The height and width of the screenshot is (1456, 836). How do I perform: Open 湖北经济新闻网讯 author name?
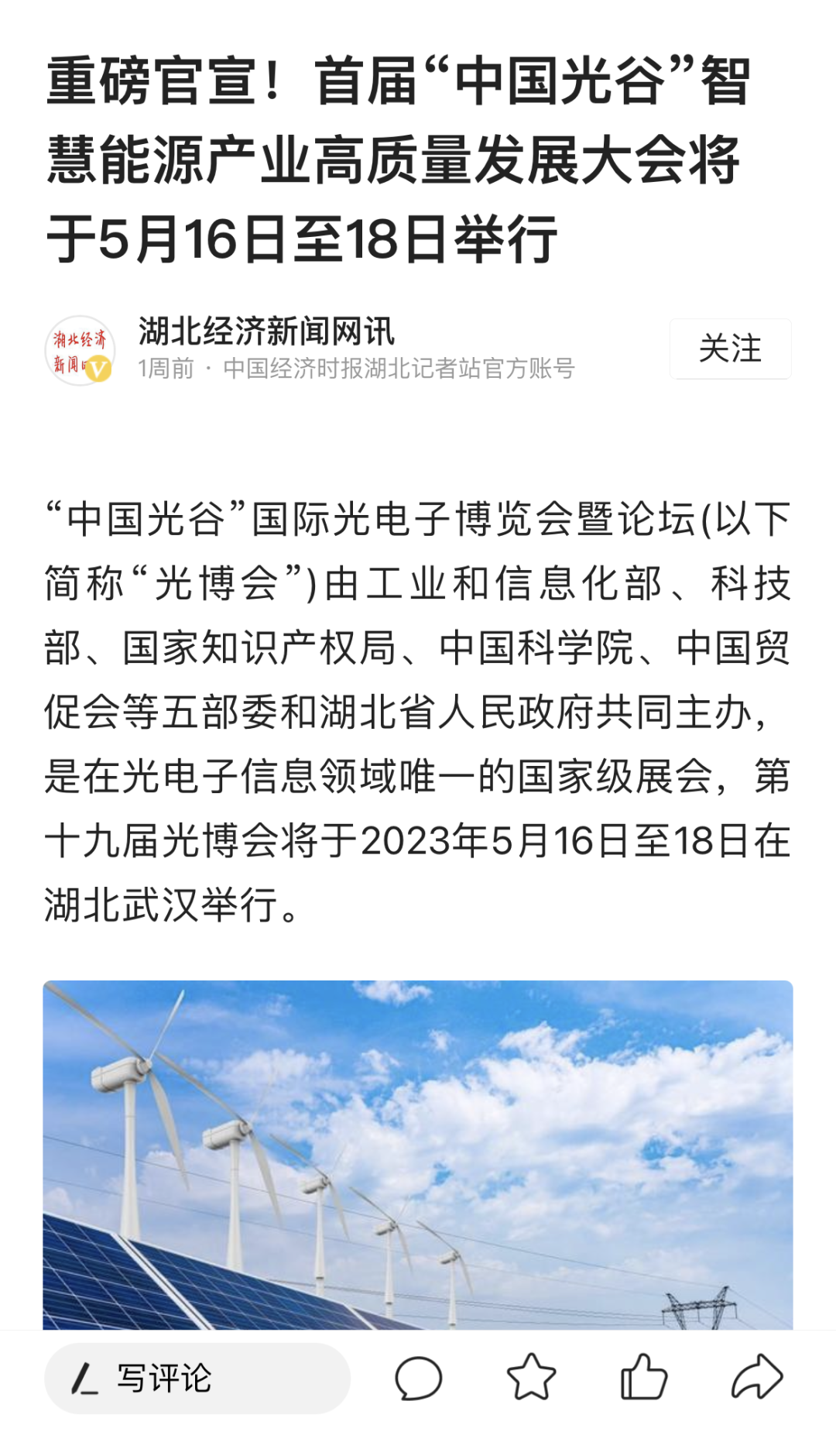[266, 331]
